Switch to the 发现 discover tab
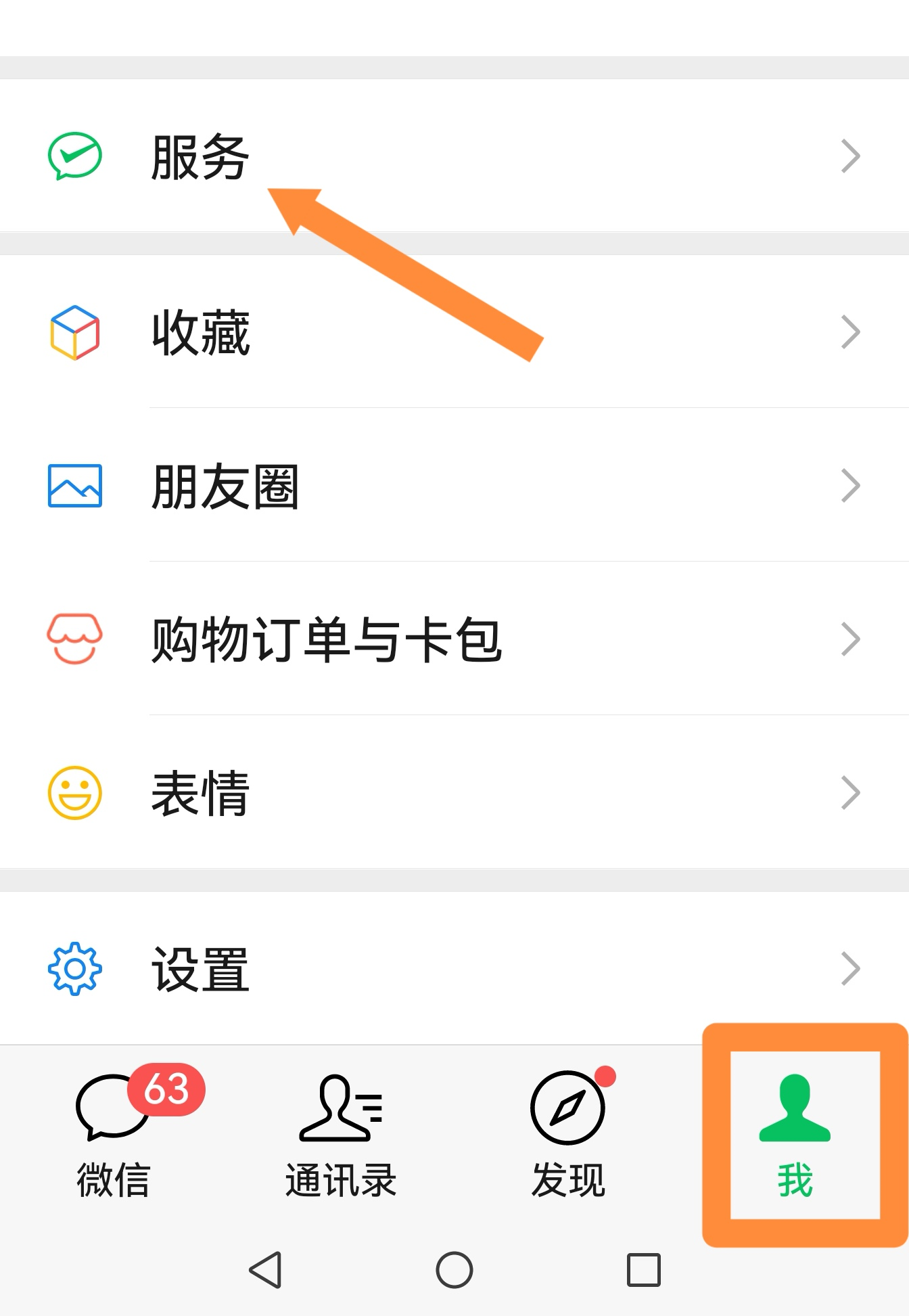This screenshot has height=1316, width=909. tap(568, 1135)
